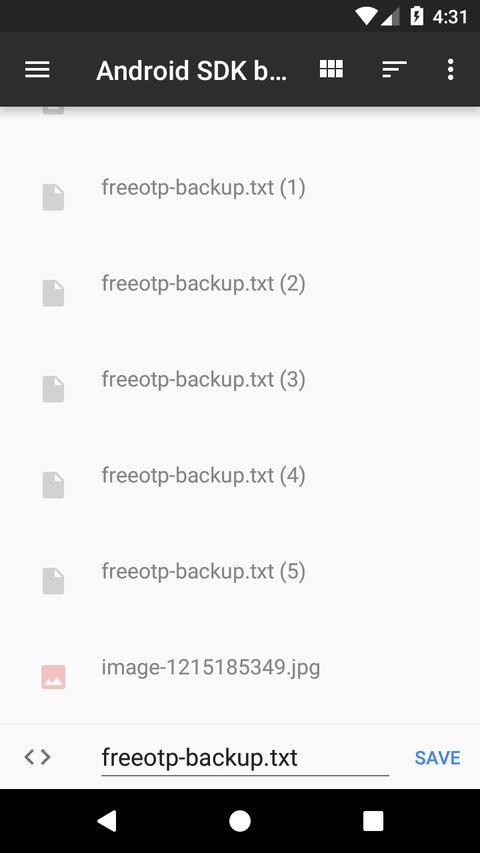Viewport: 480px width, 853px height.
Task: Open the hamburger navigation drawer
Action: pos(37,70)
